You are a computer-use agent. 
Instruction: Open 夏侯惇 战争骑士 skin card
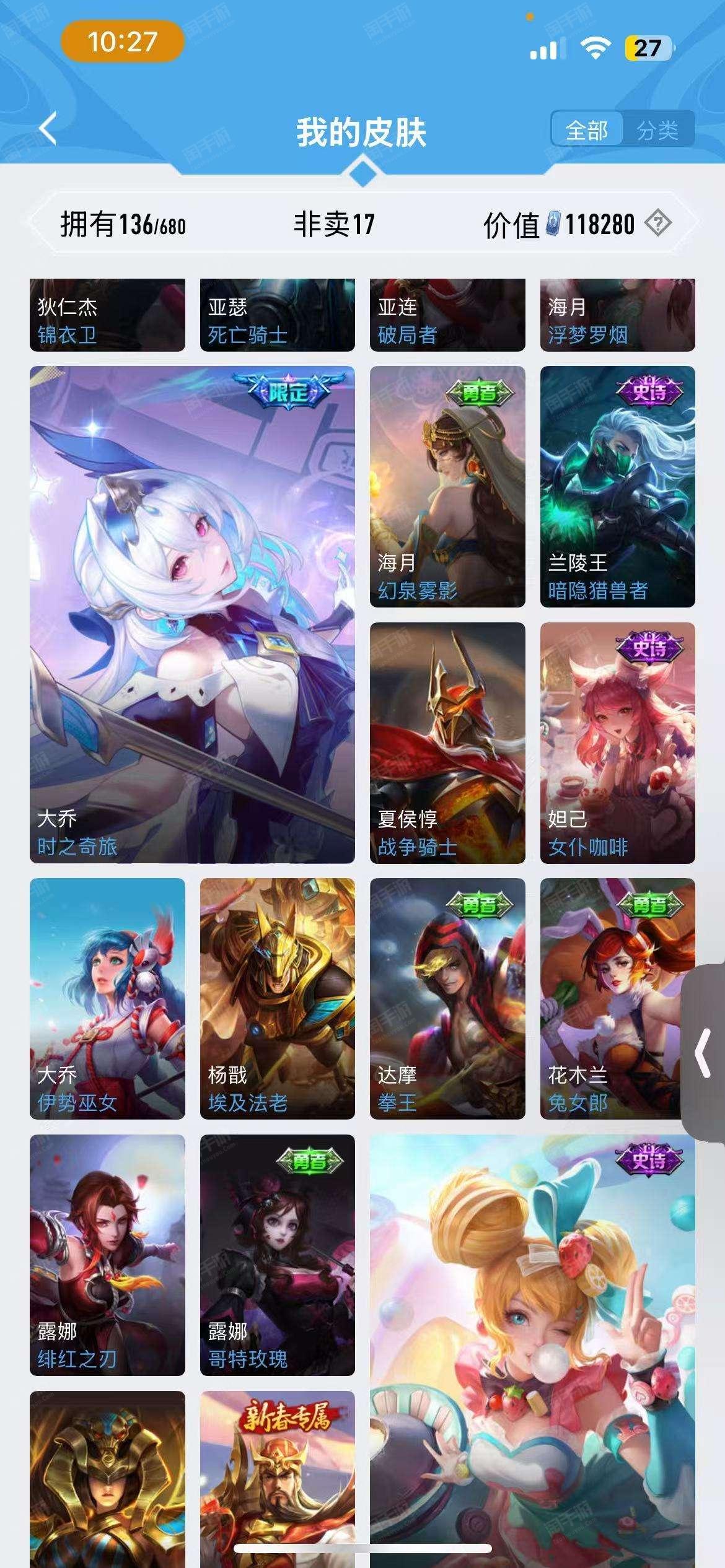tap(447, 743)
